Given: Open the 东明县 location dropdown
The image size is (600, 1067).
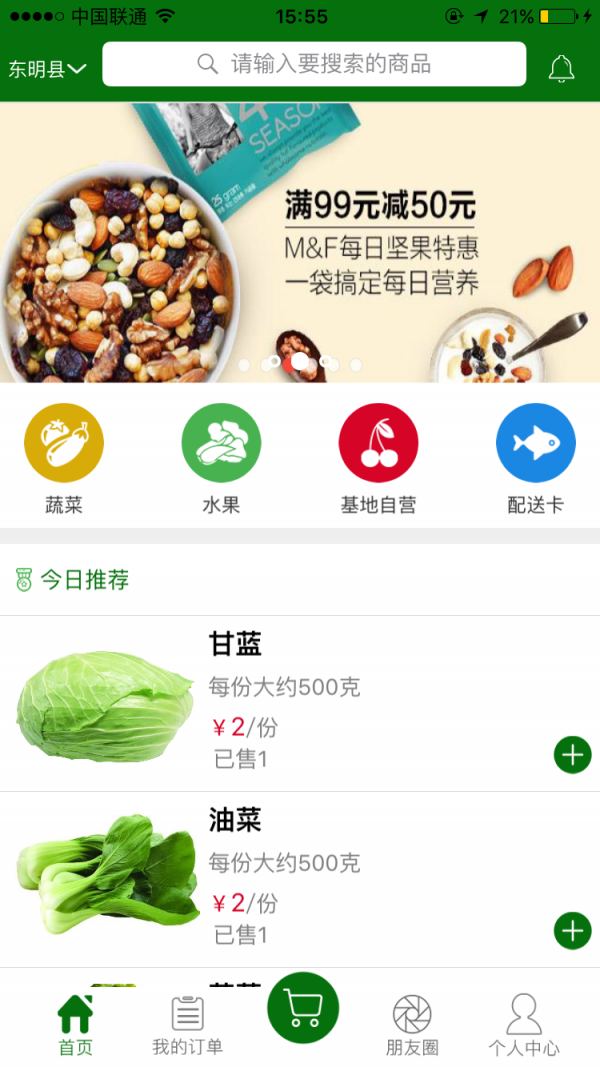Looking at the screenshot, I should click(47, 69).
